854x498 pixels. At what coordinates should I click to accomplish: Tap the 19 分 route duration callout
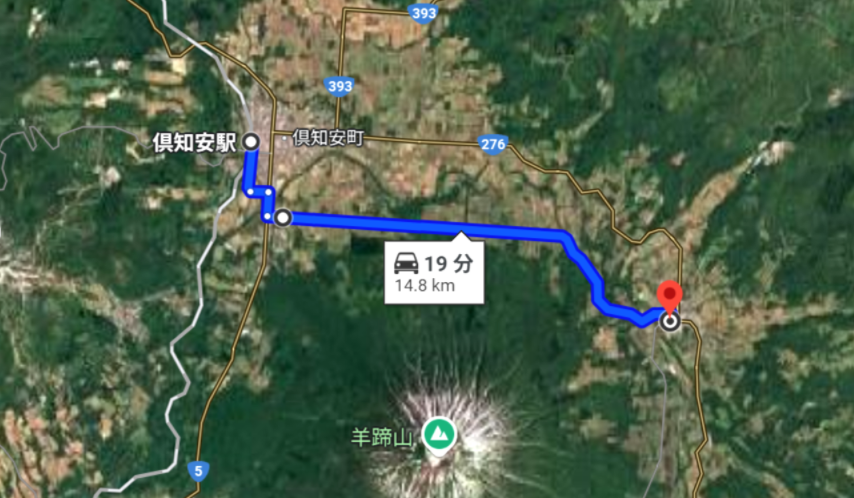click(x=434, y=272)
